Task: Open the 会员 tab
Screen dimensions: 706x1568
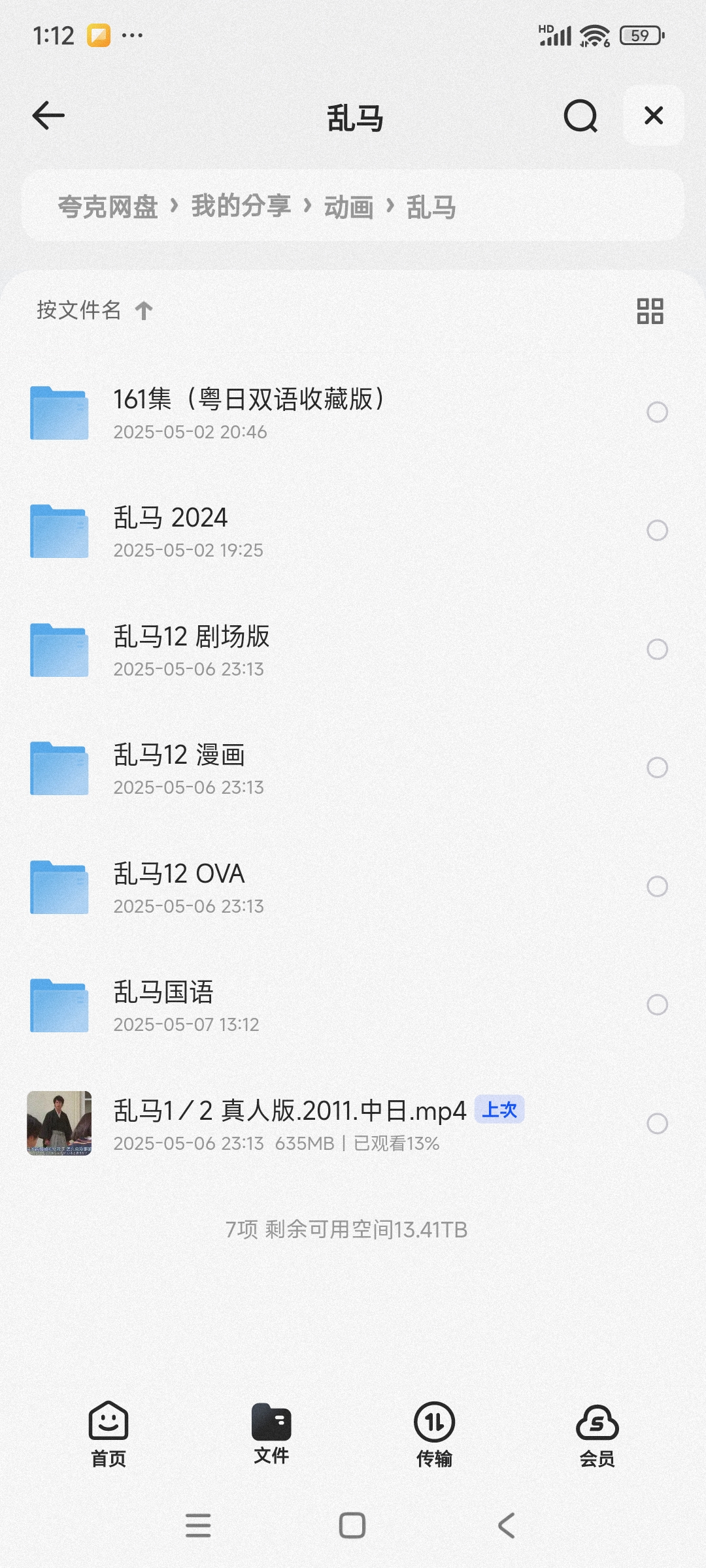Action: pyautogui.click(x=597, y=1434)
